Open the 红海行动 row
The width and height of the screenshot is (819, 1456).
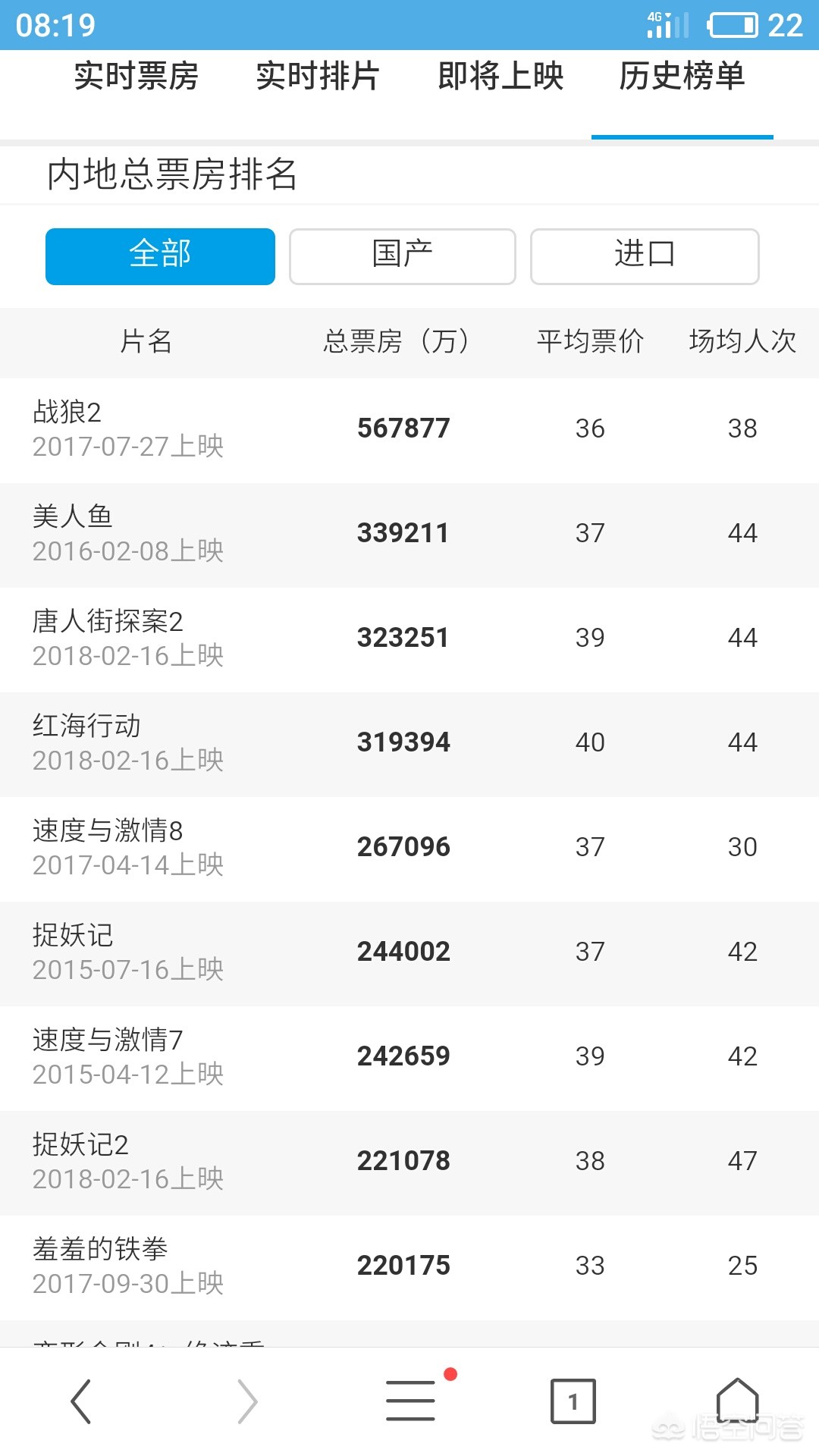point(409,744)
